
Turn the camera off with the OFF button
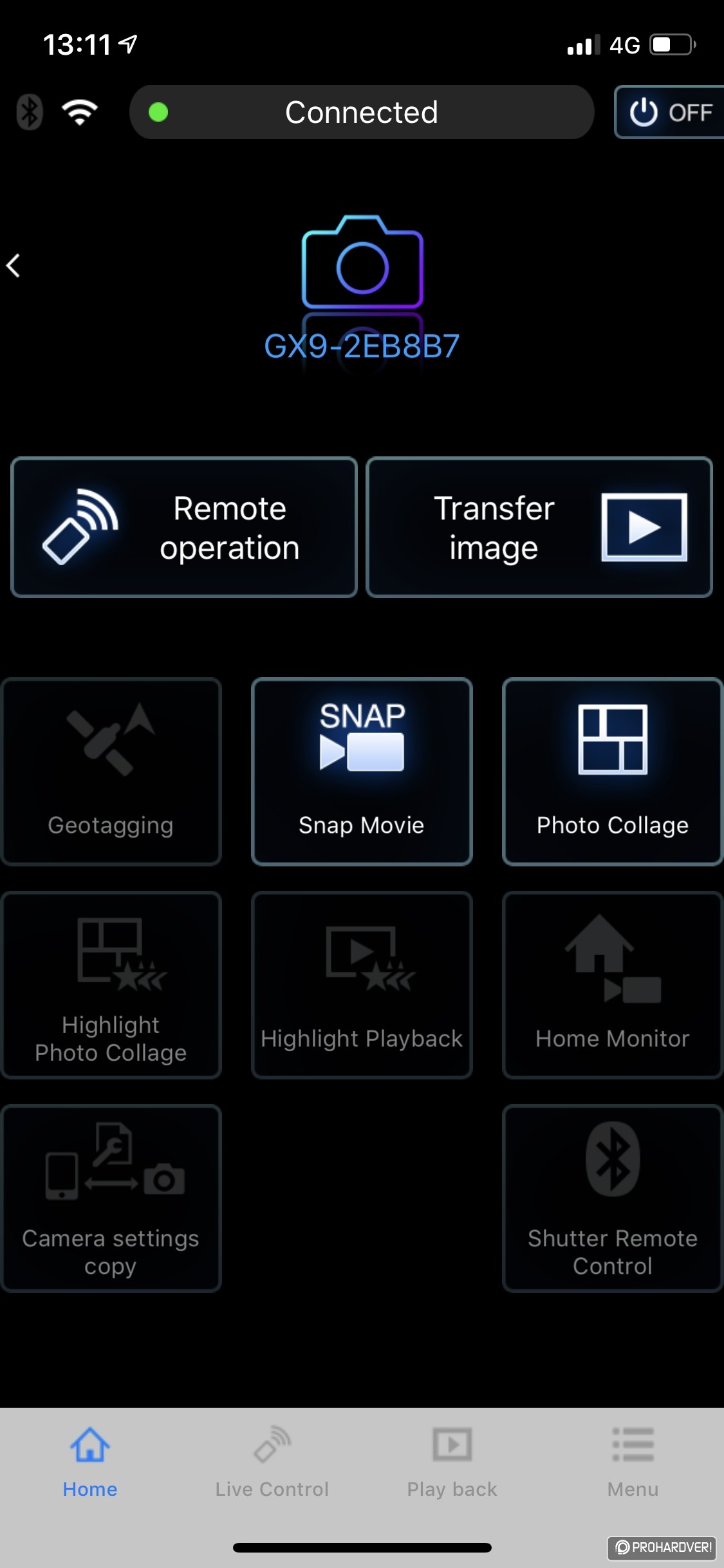coord(669,112)
